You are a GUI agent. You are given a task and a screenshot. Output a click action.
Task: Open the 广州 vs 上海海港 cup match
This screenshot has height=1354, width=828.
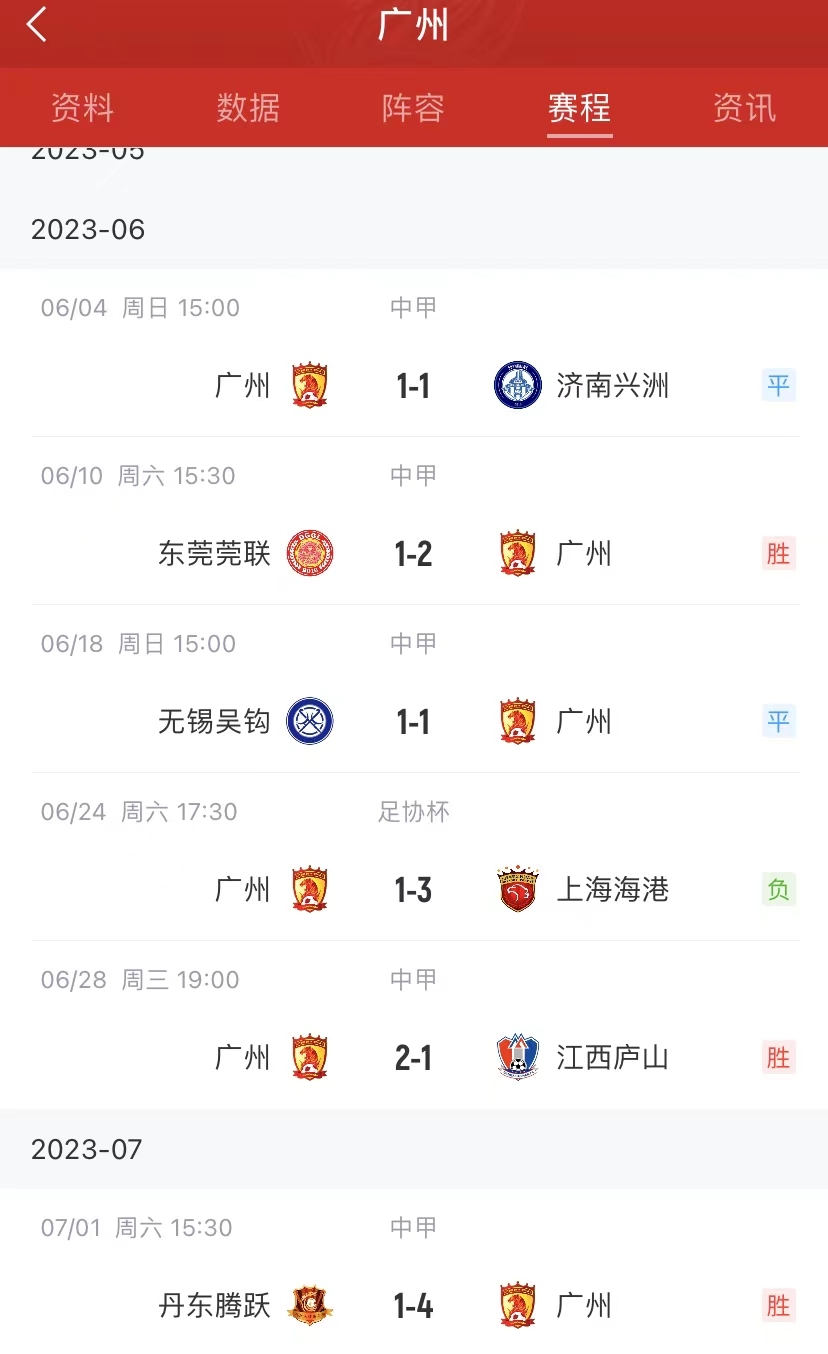(414, 890)
